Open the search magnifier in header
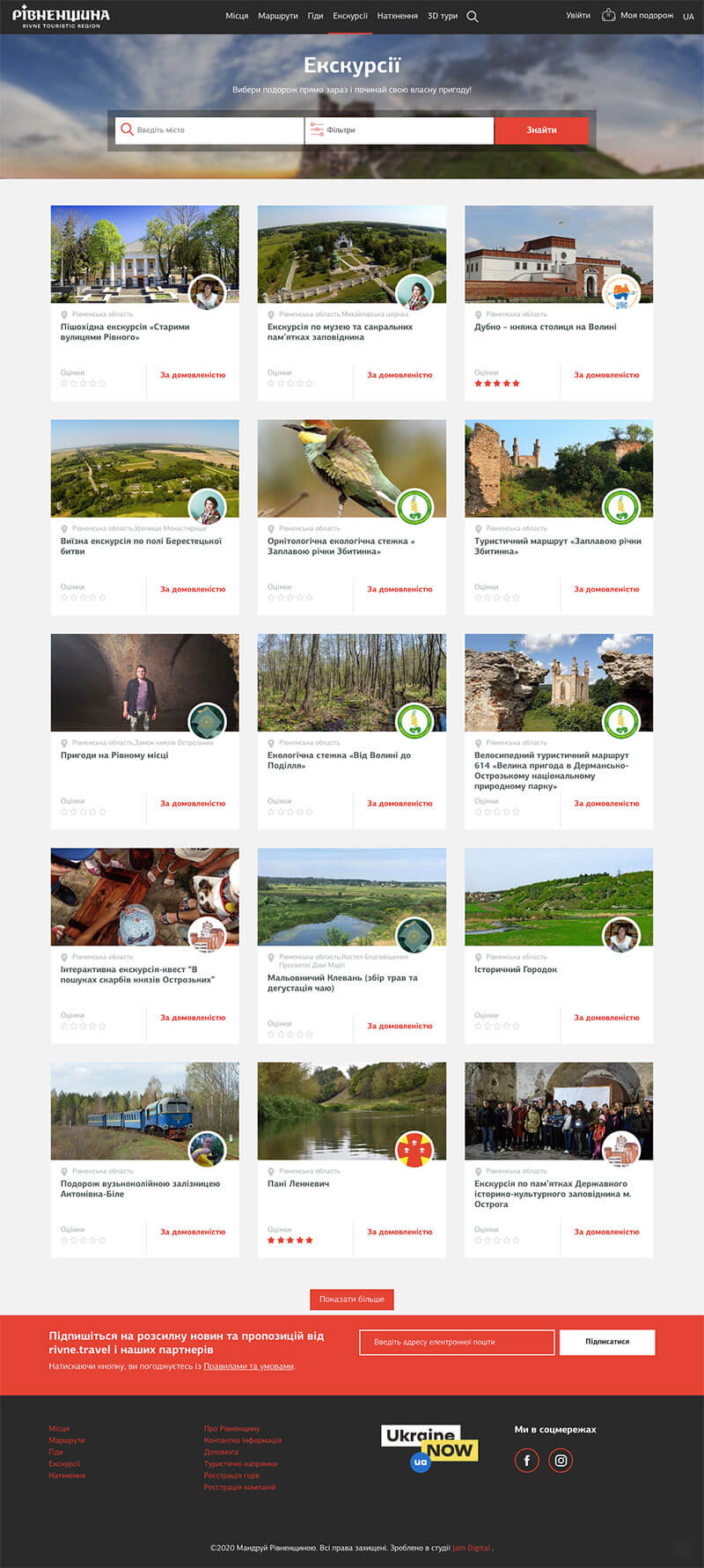The height and width of the screenshot is (1568, 704). pyautogui.click(x=473, y=16)
